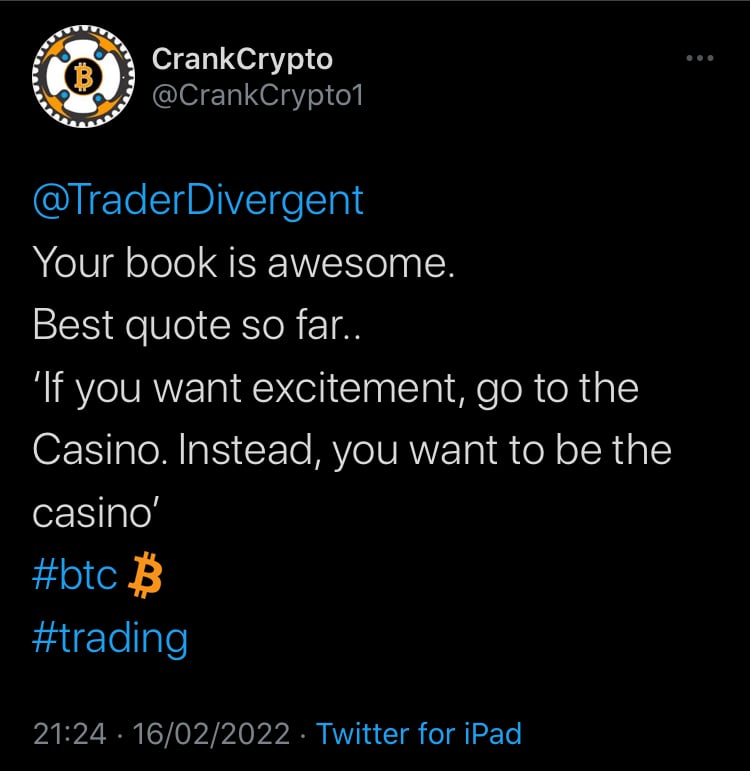Open CrankCrypto's profile picture
This screenshot has height=771, width=750.
pos(84,75)
